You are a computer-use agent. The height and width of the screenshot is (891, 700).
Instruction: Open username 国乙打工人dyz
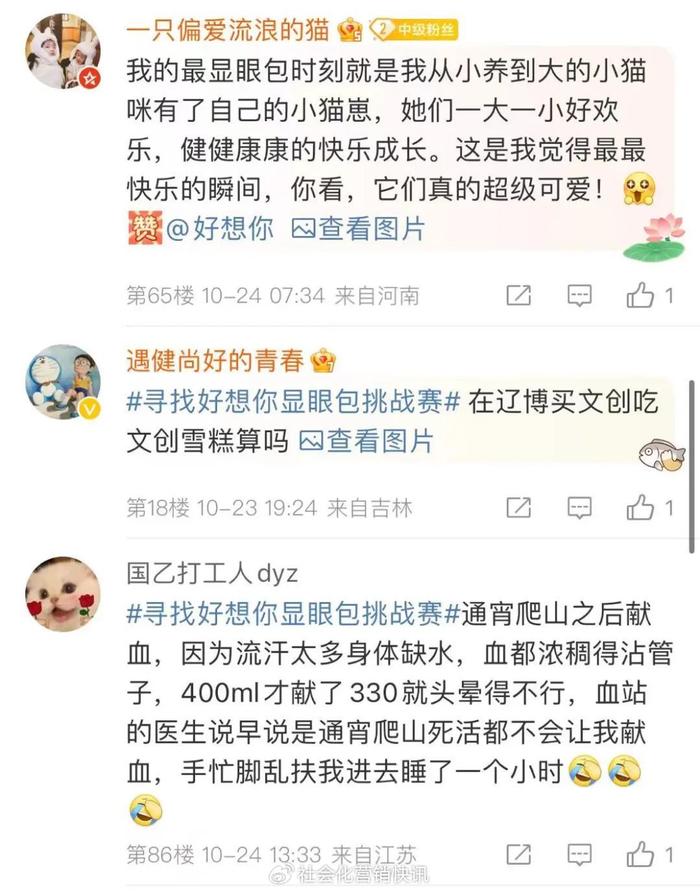[211, 573]
